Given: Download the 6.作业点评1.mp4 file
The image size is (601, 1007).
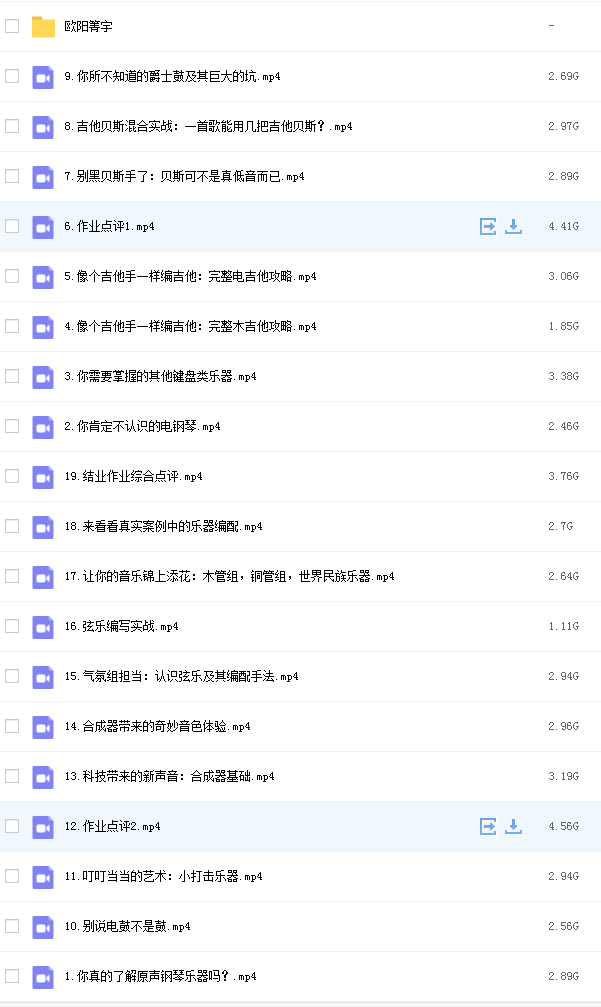Looking at the screenshot, I should tap(513, 226).
